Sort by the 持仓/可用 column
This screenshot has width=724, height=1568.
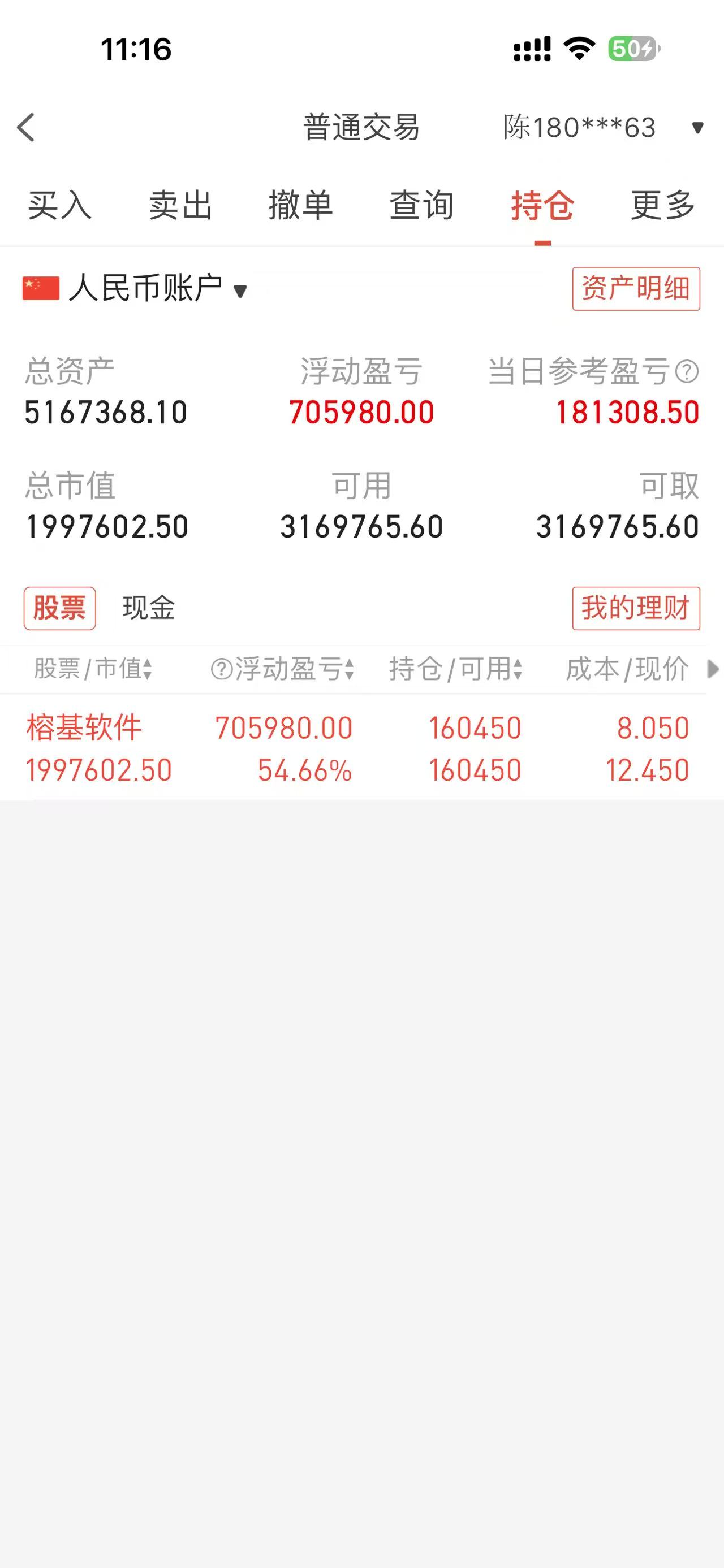point(456,669)
